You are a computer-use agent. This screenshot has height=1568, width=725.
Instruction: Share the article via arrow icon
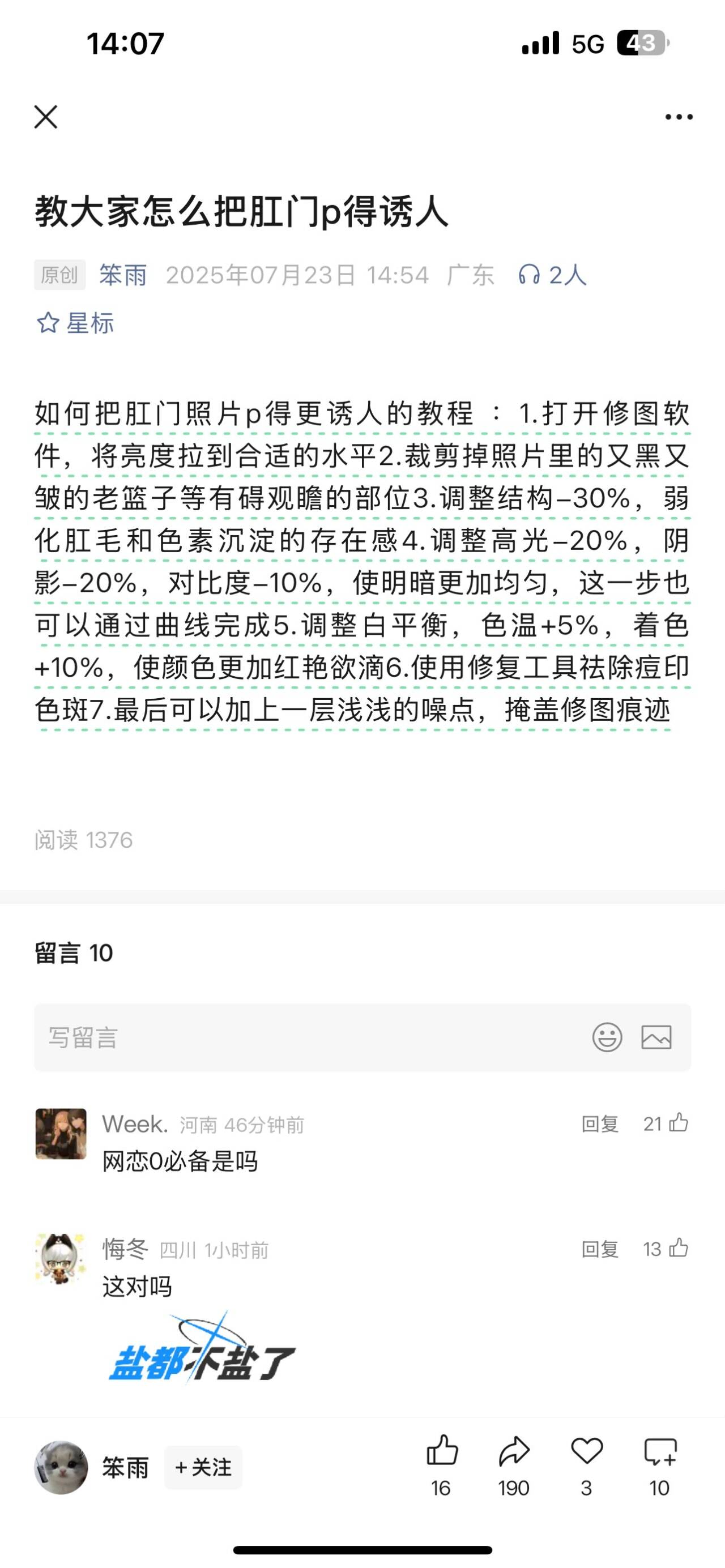(514, 1452)
